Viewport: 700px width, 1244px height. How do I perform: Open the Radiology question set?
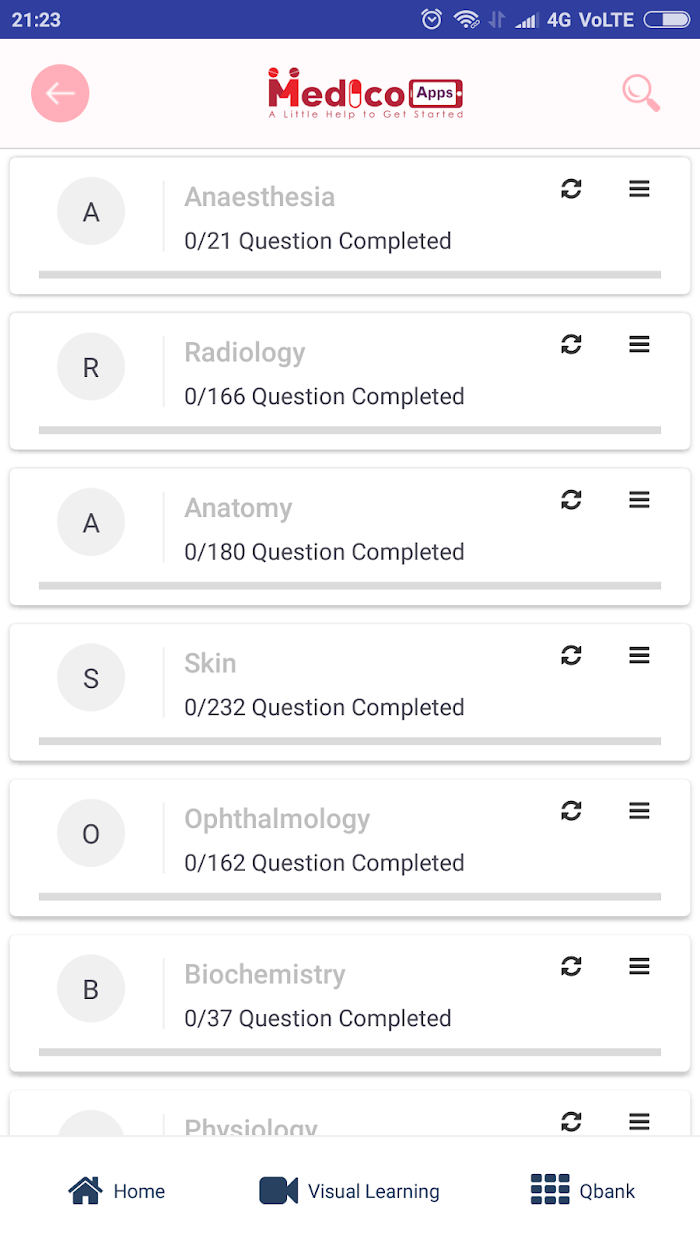click(350, 381)
